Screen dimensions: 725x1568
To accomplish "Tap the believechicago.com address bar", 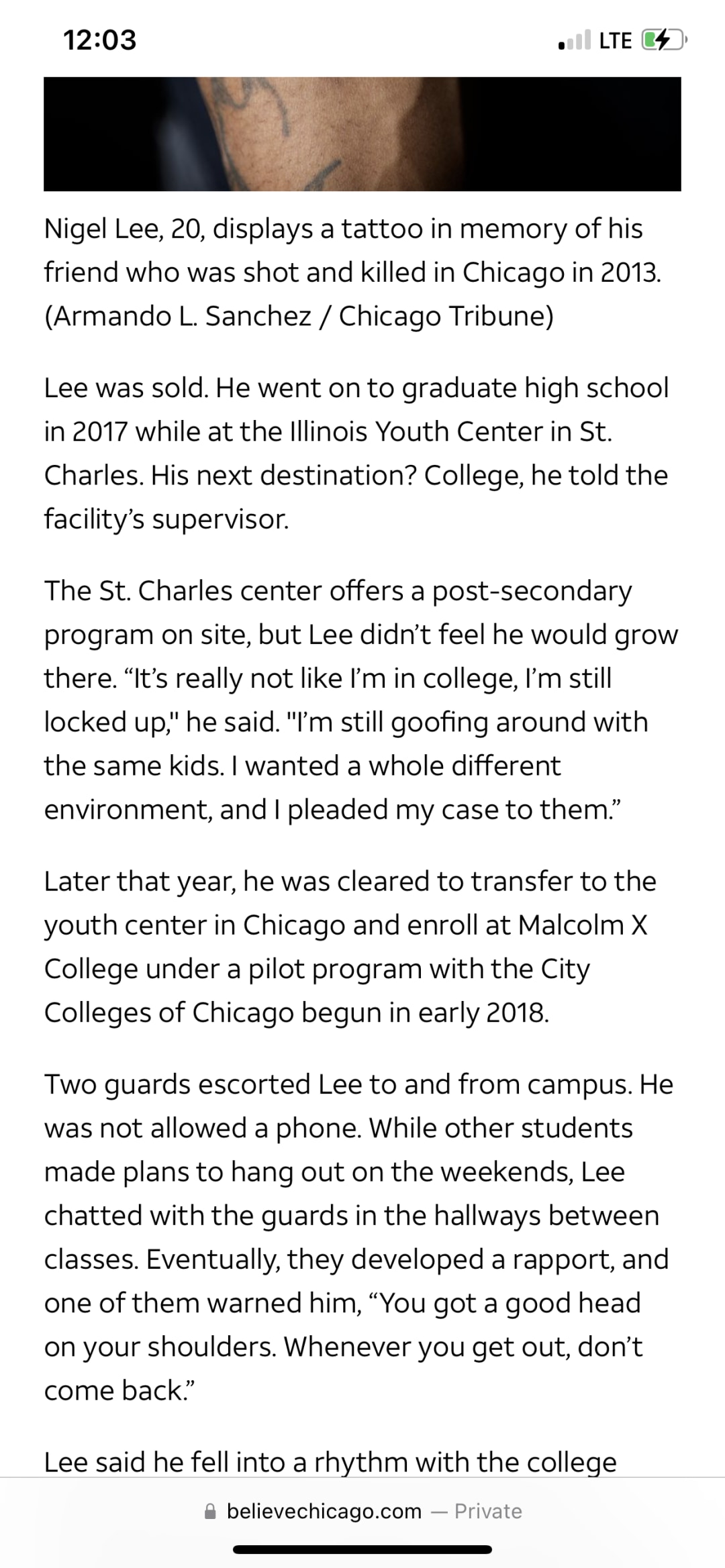I will pyautogui.click(x=362, y=1510).
